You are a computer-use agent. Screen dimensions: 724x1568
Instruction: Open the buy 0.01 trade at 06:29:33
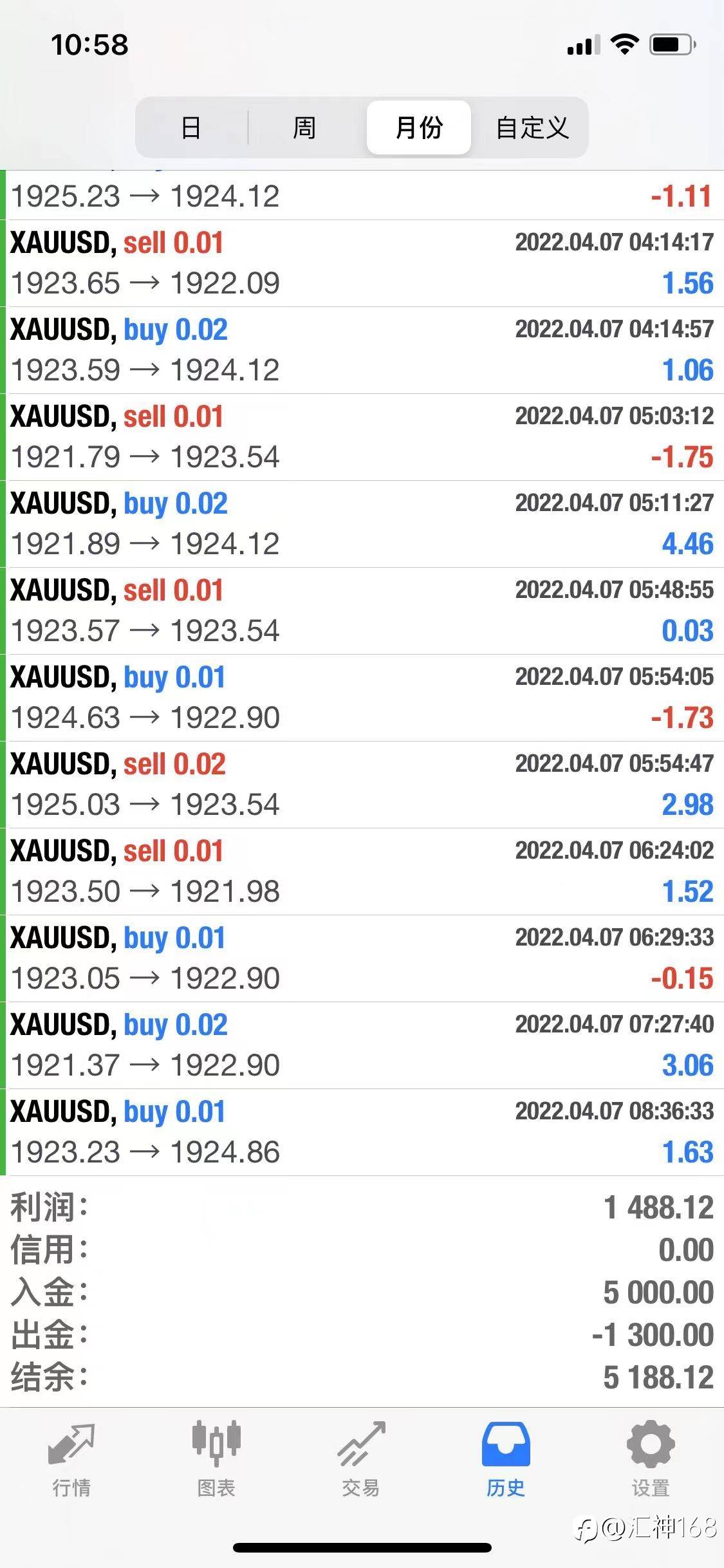[362, 958]
